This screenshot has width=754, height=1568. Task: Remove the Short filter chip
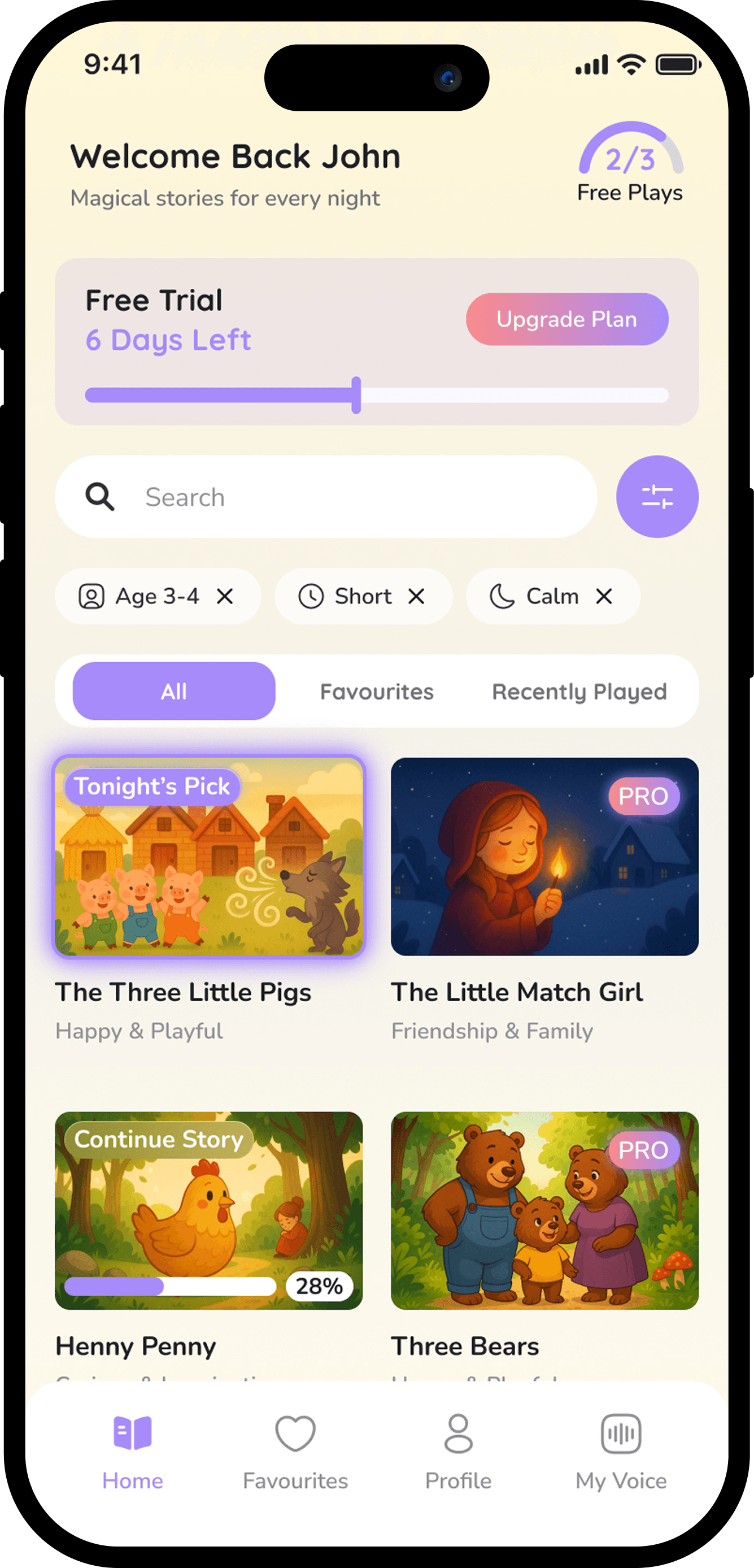417,597
